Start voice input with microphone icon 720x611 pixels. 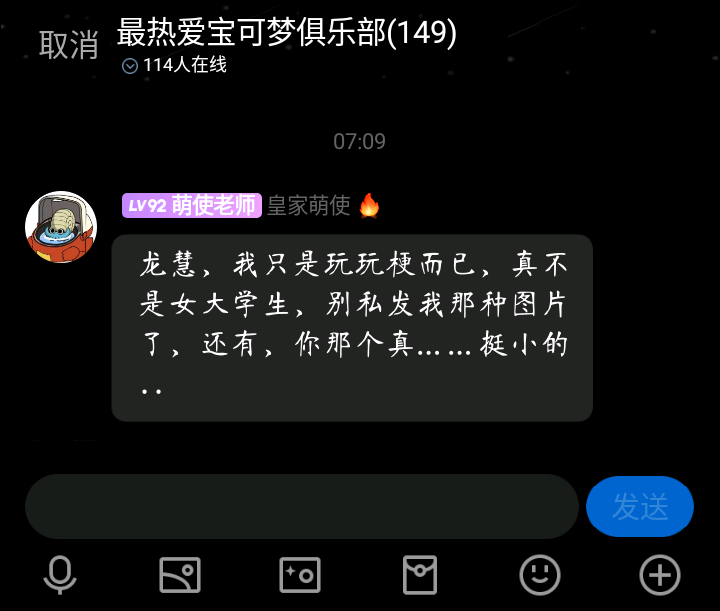coord(60,575)
